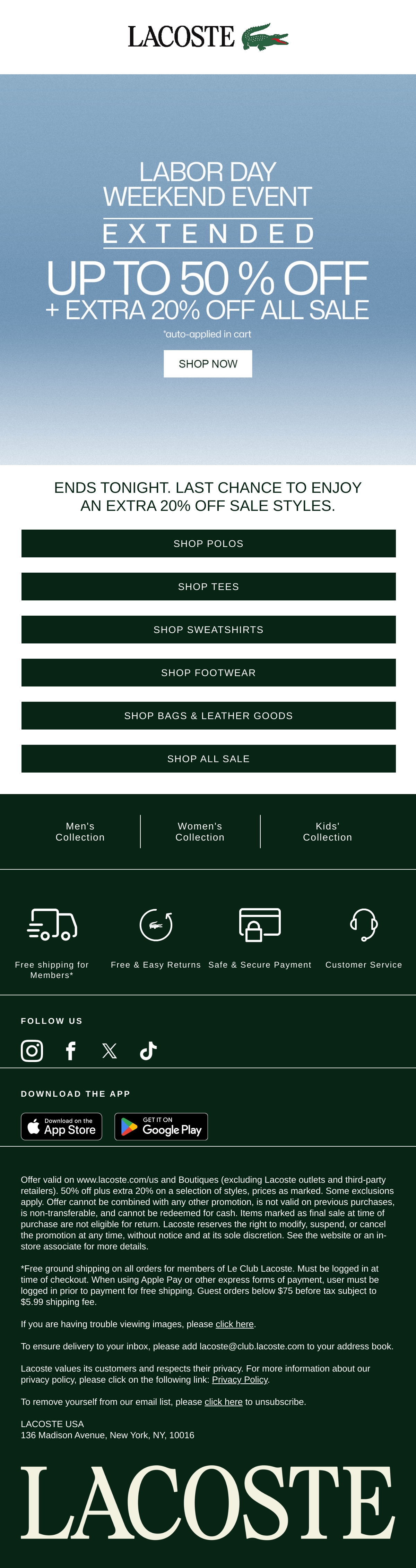Open SHOP POLOS

click(209, 543)
